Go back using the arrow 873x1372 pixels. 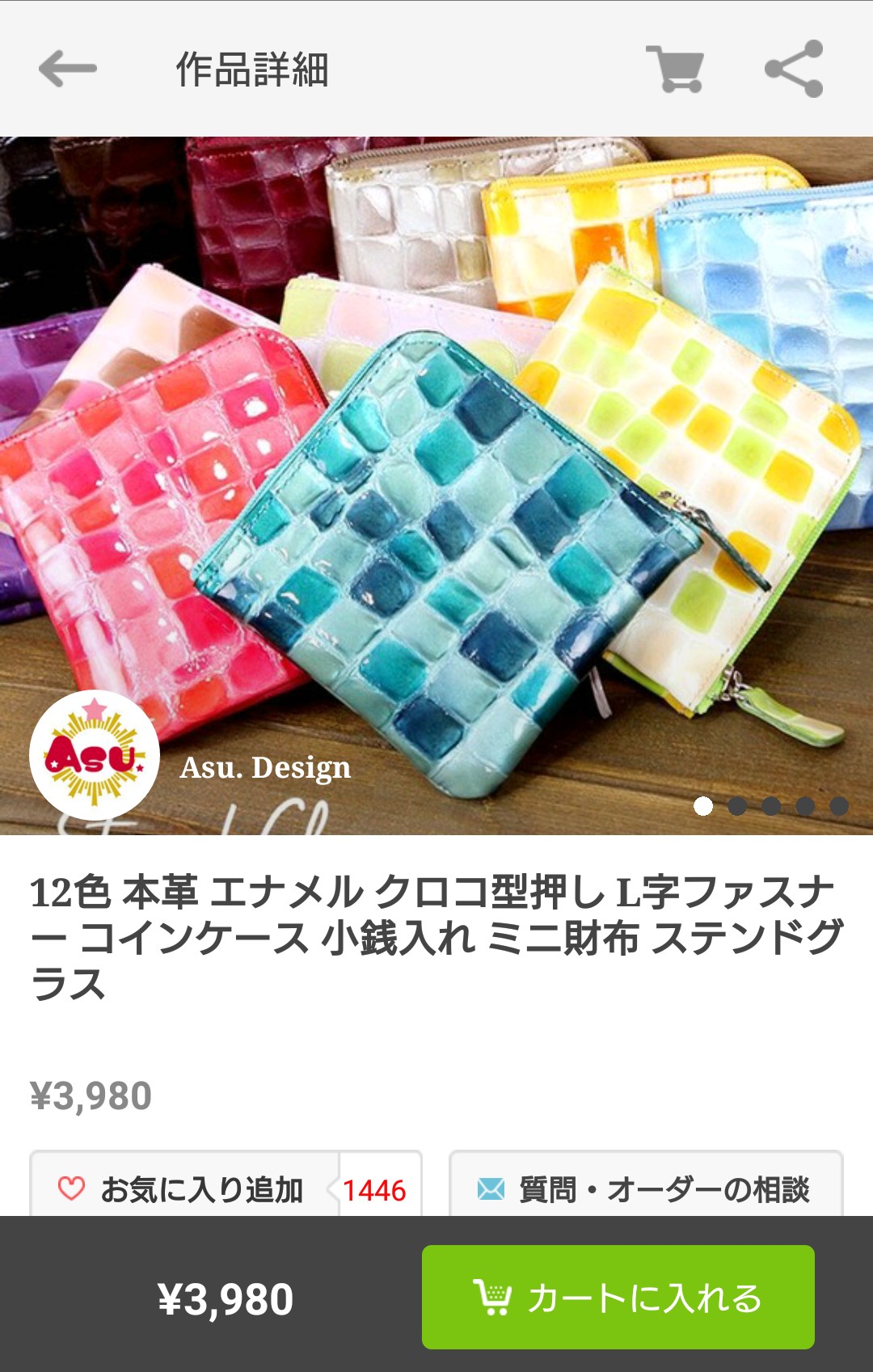point(68,69)
